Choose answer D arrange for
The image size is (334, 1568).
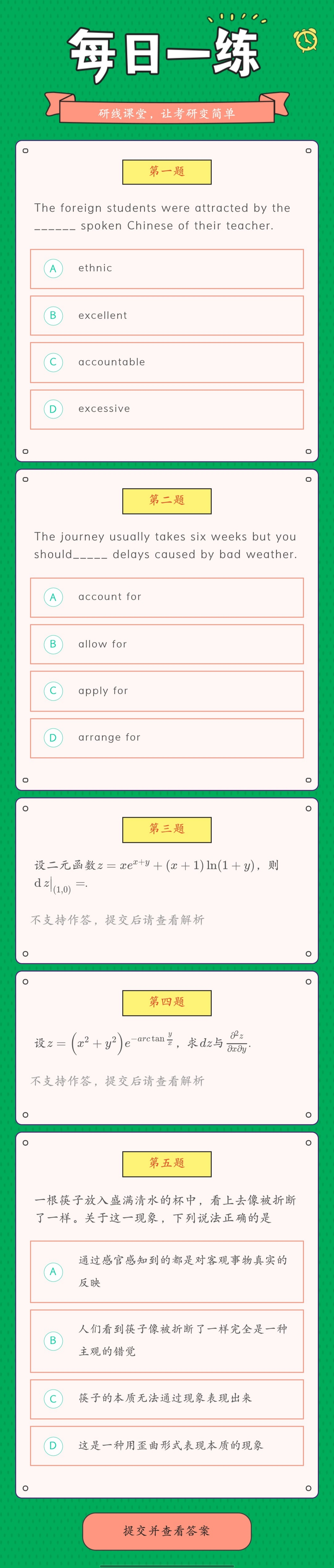click(x=166, y=737)
